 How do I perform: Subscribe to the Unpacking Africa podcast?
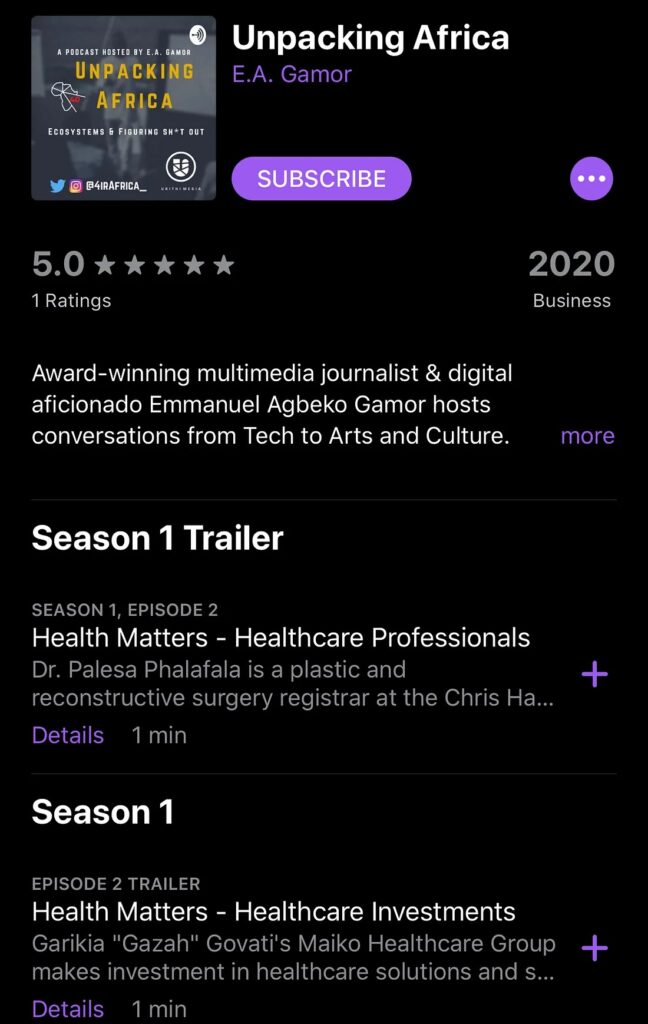coord(321,179)
